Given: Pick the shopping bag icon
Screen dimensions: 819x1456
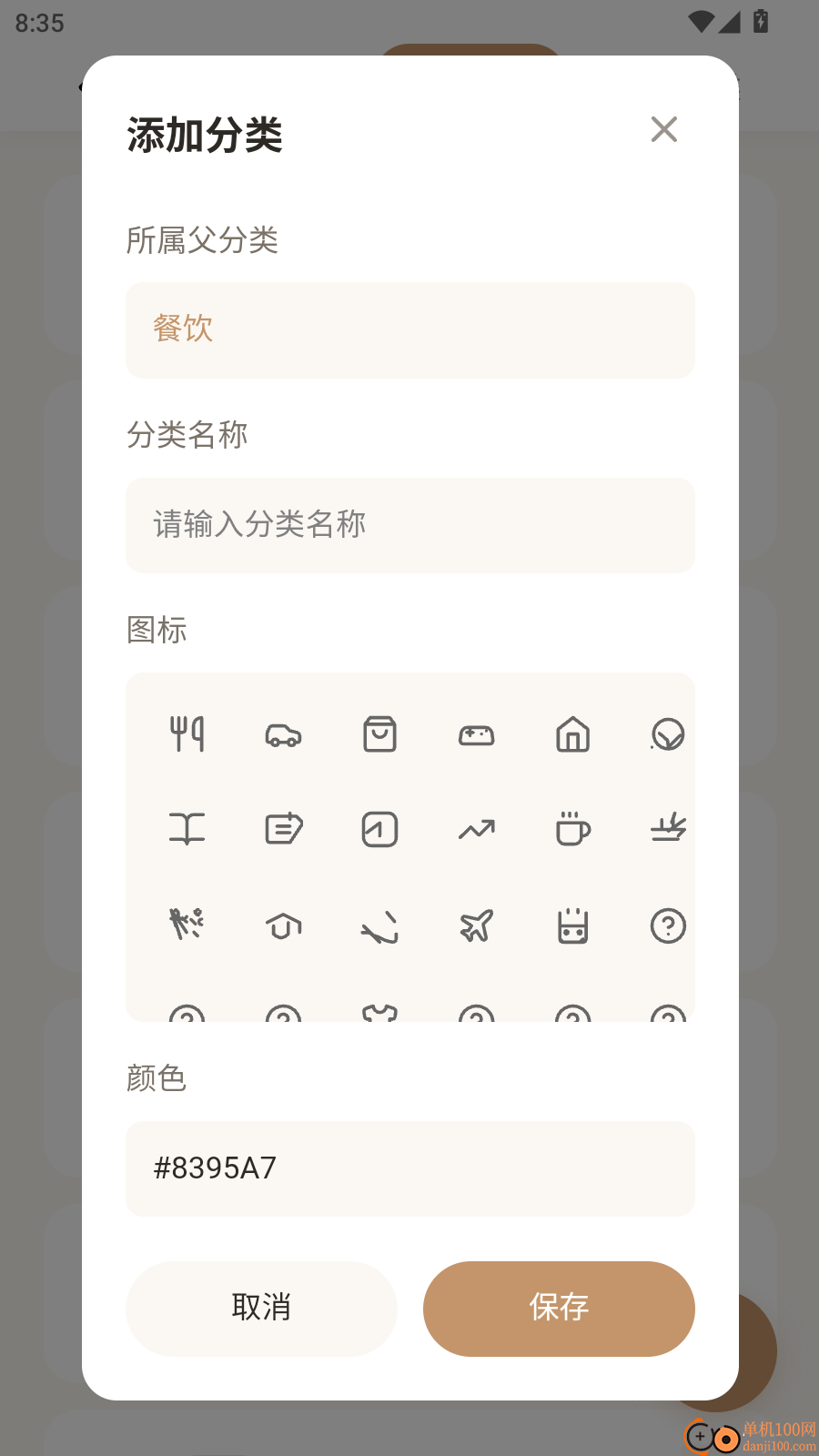Looking at the screenshot, I should [x=380, y=735].
